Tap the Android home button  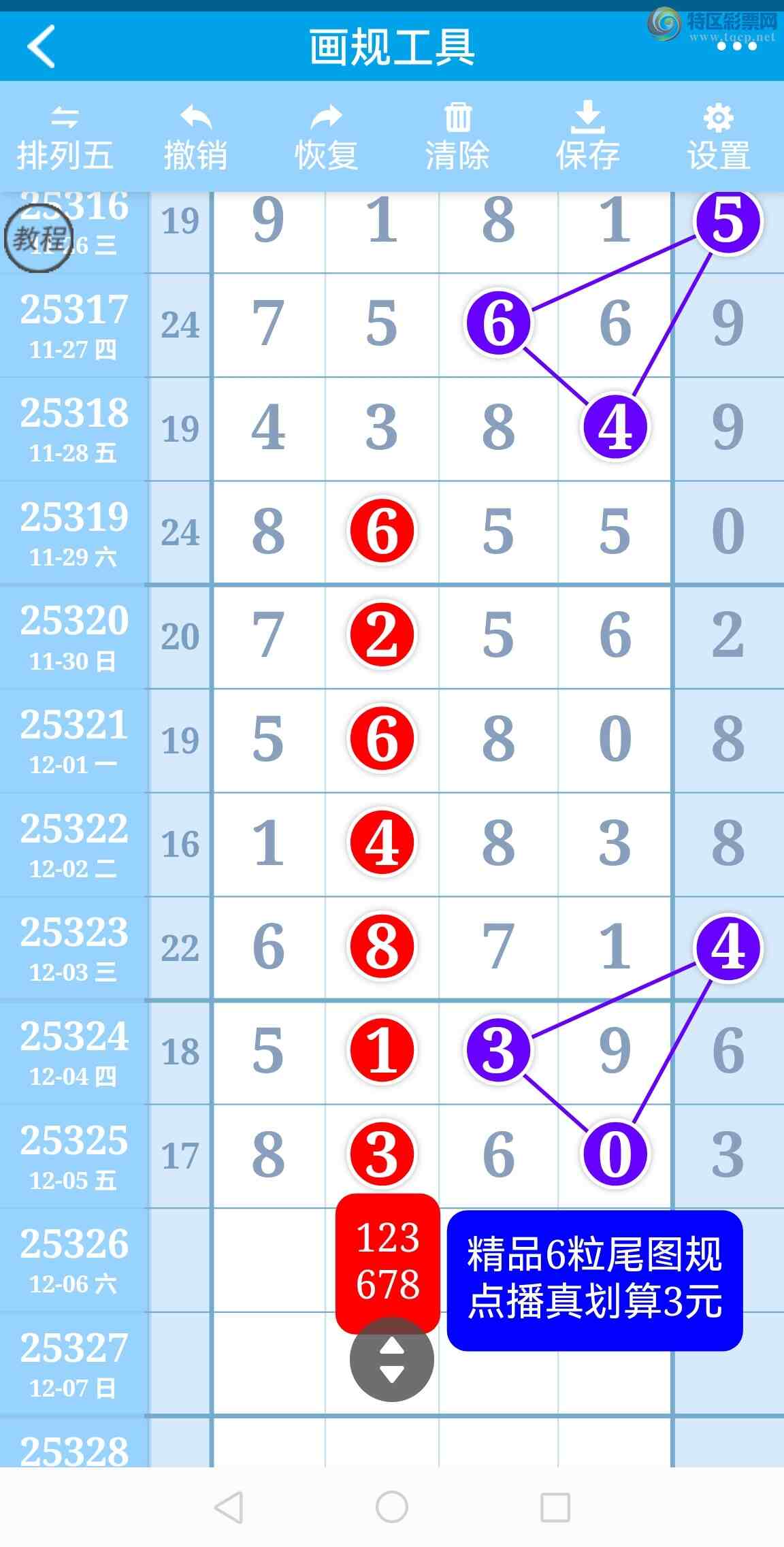click(x=392, y=1507)
